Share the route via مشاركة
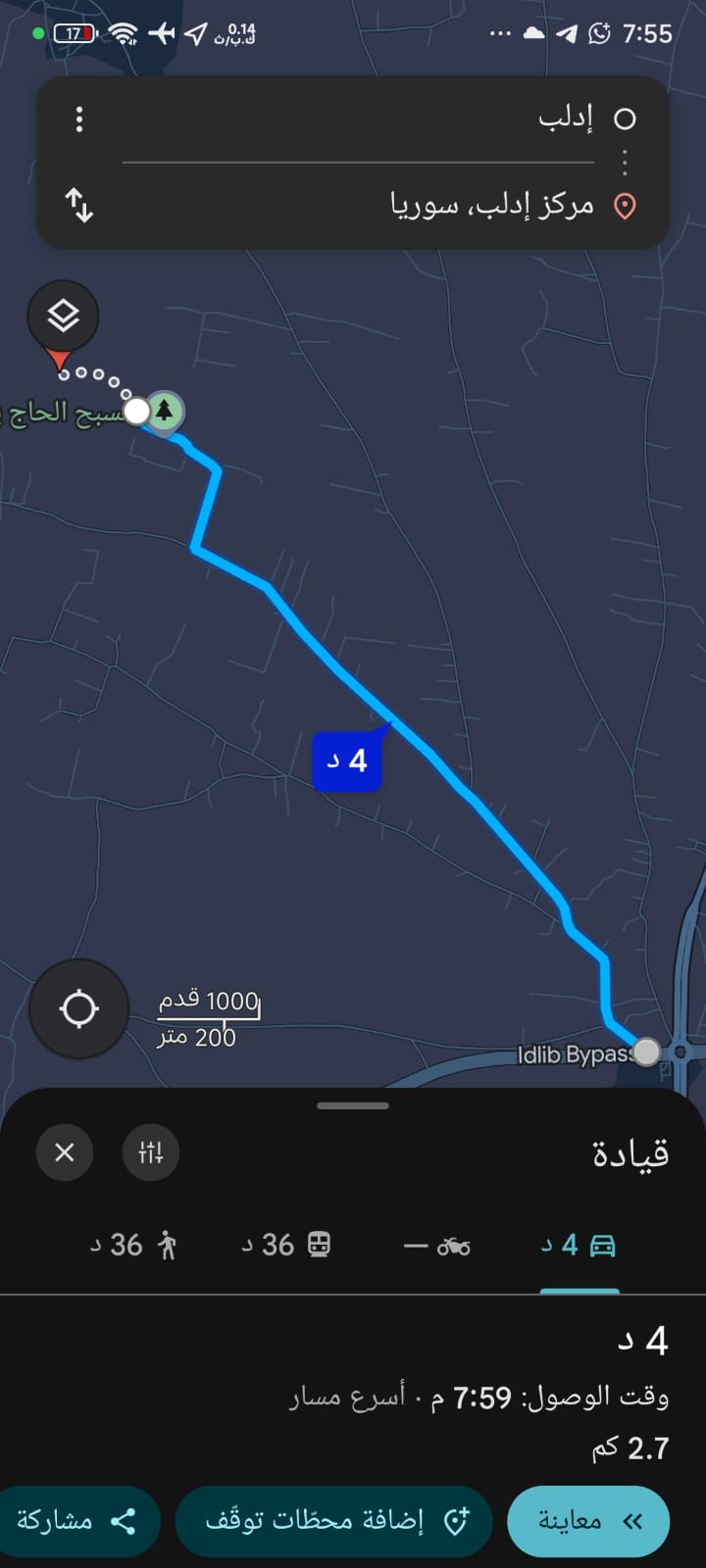 tap(78, 1521)
